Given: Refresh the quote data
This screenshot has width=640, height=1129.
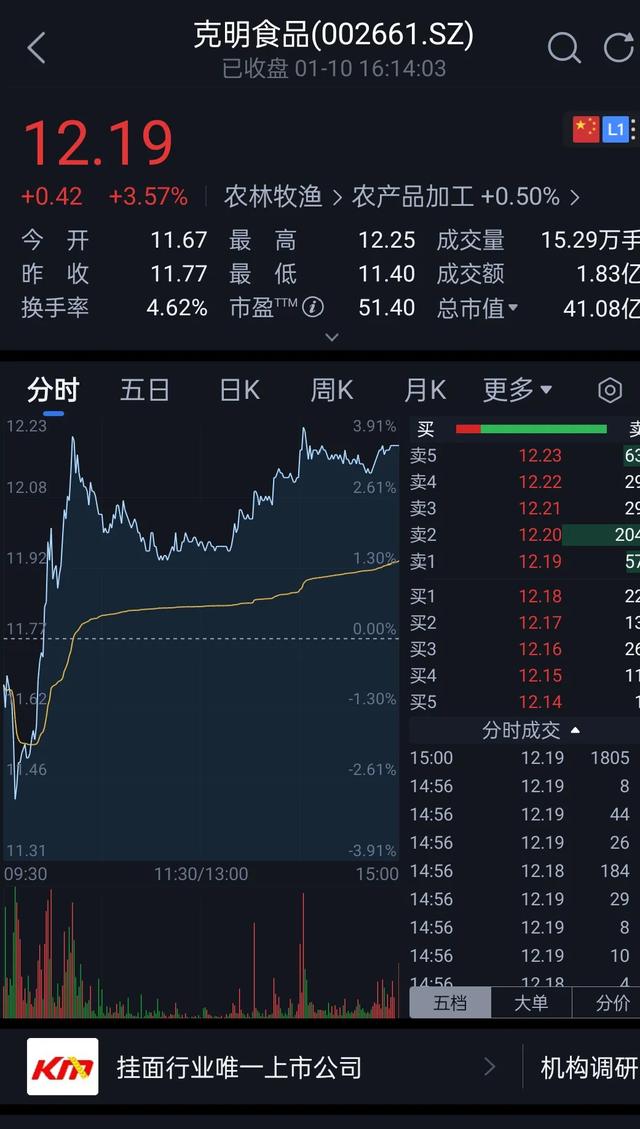Looking at the screenshot, I should (x=620, y=48).
